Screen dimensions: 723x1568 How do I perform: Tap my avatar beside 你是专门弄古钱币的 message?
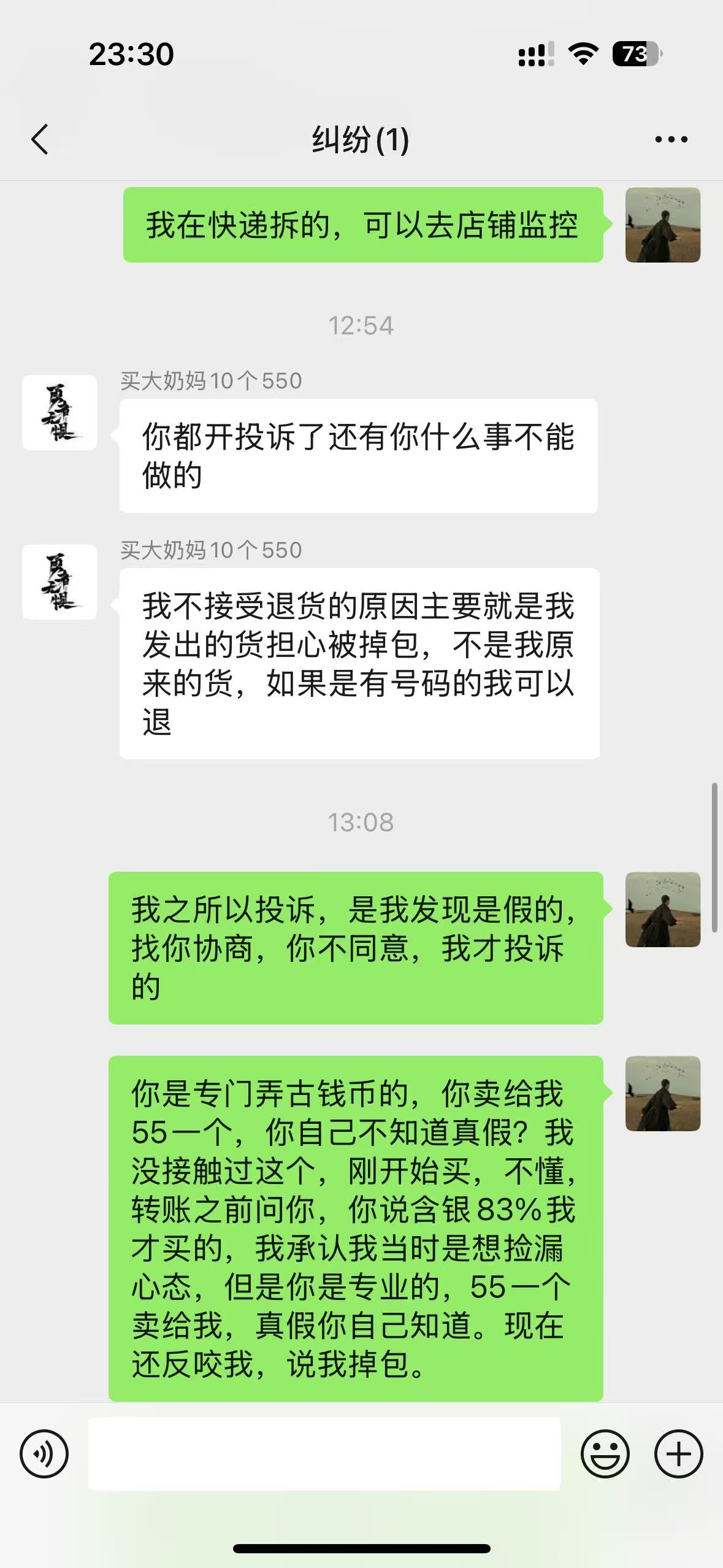point(662,1094)
